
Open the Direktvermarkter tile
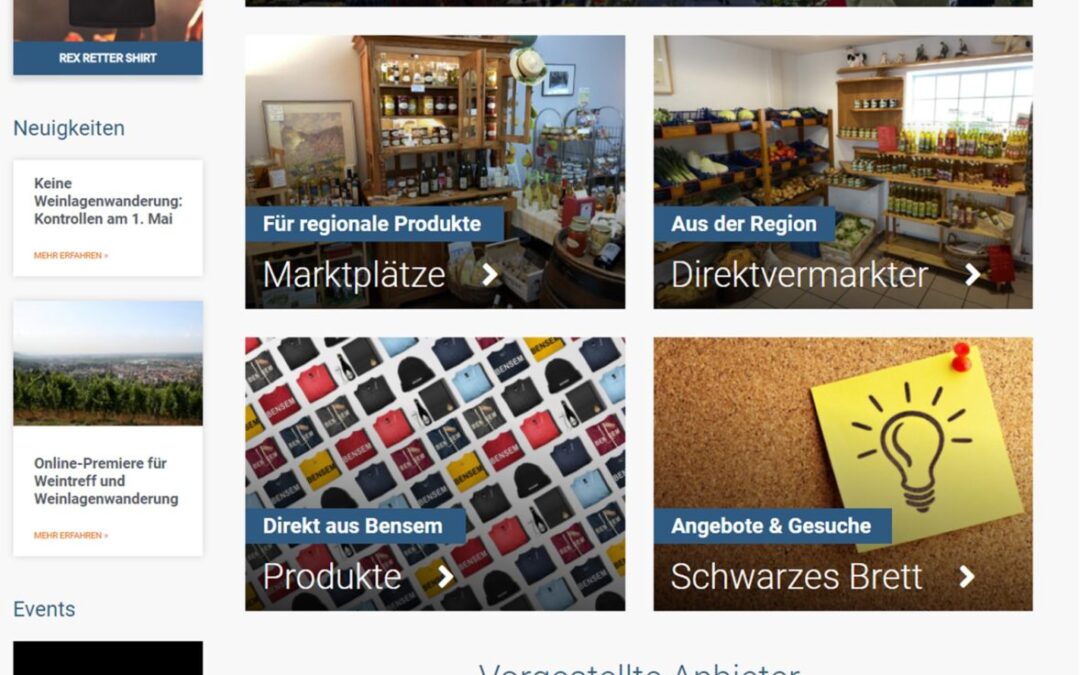pyautogui.click(x=842, y=172)
